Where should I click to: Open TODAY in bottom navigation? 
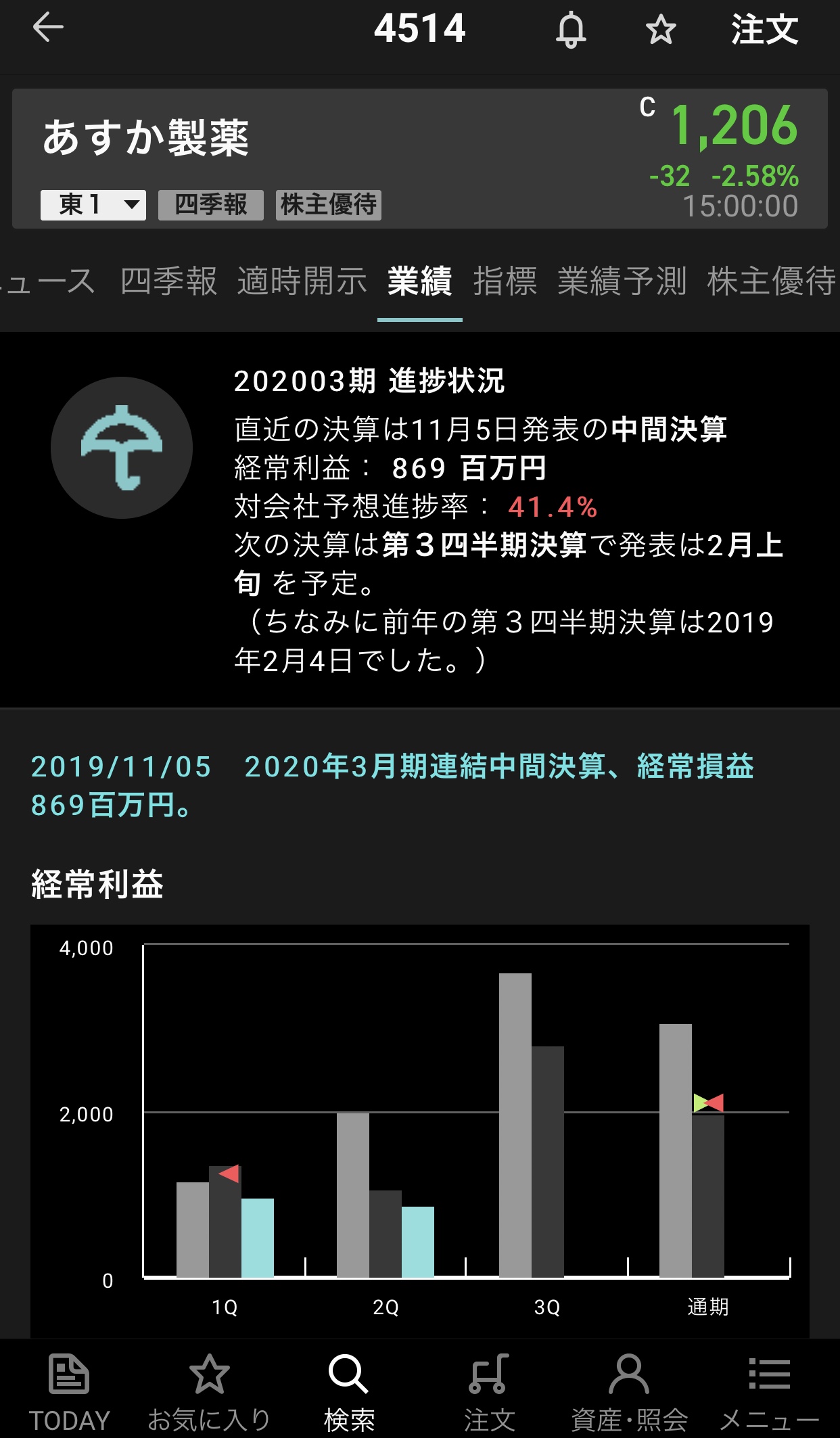coord(69,1391)
